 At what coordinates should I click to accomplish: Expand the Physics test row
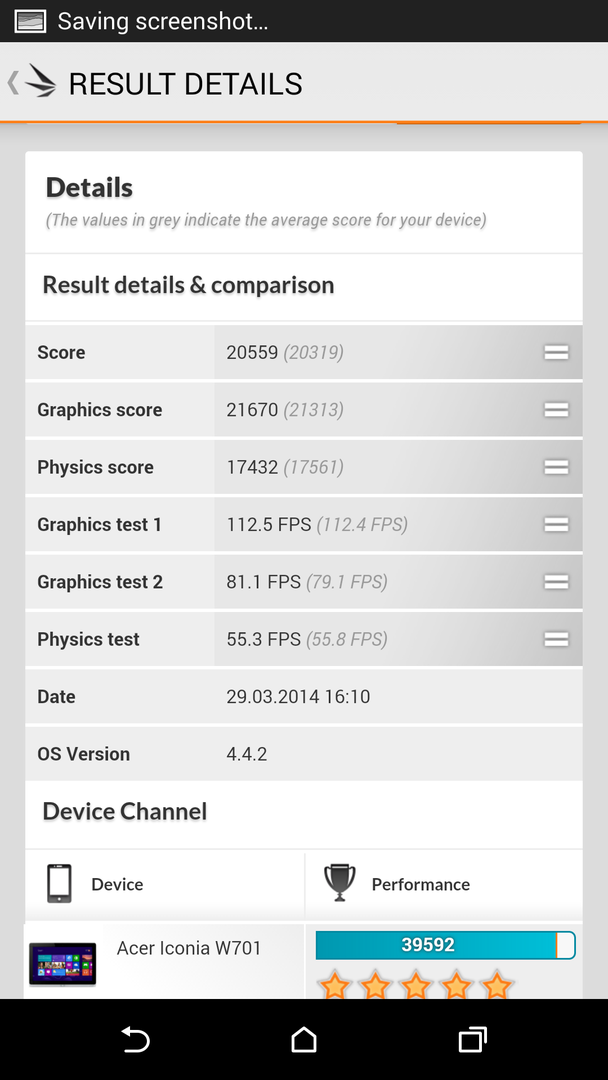556,639
